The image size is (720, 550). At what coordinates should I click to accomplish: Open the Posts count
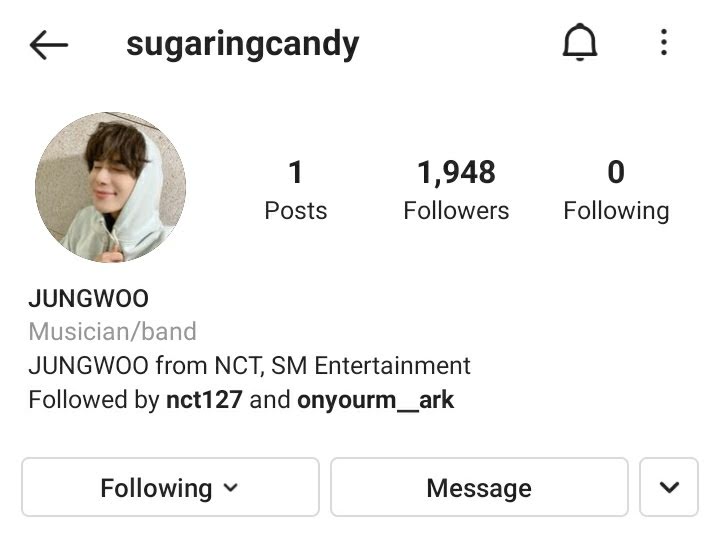coord(296,191)
